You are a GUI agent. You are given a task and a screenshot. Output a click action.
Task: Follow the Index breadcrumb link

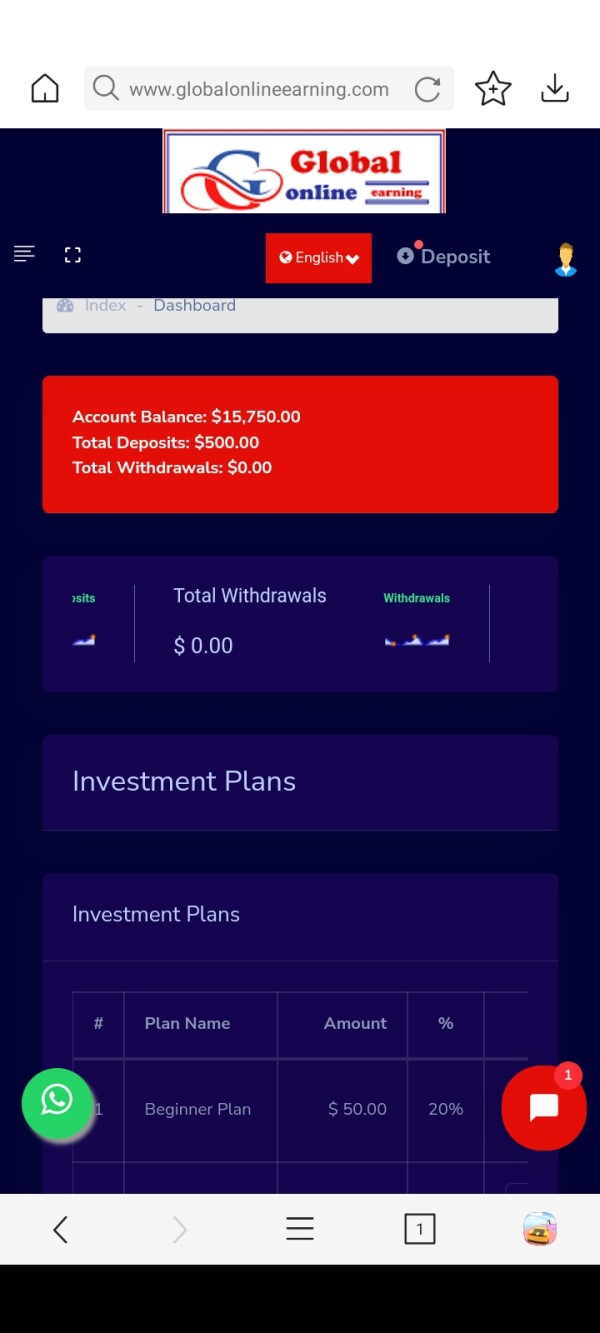105,305
